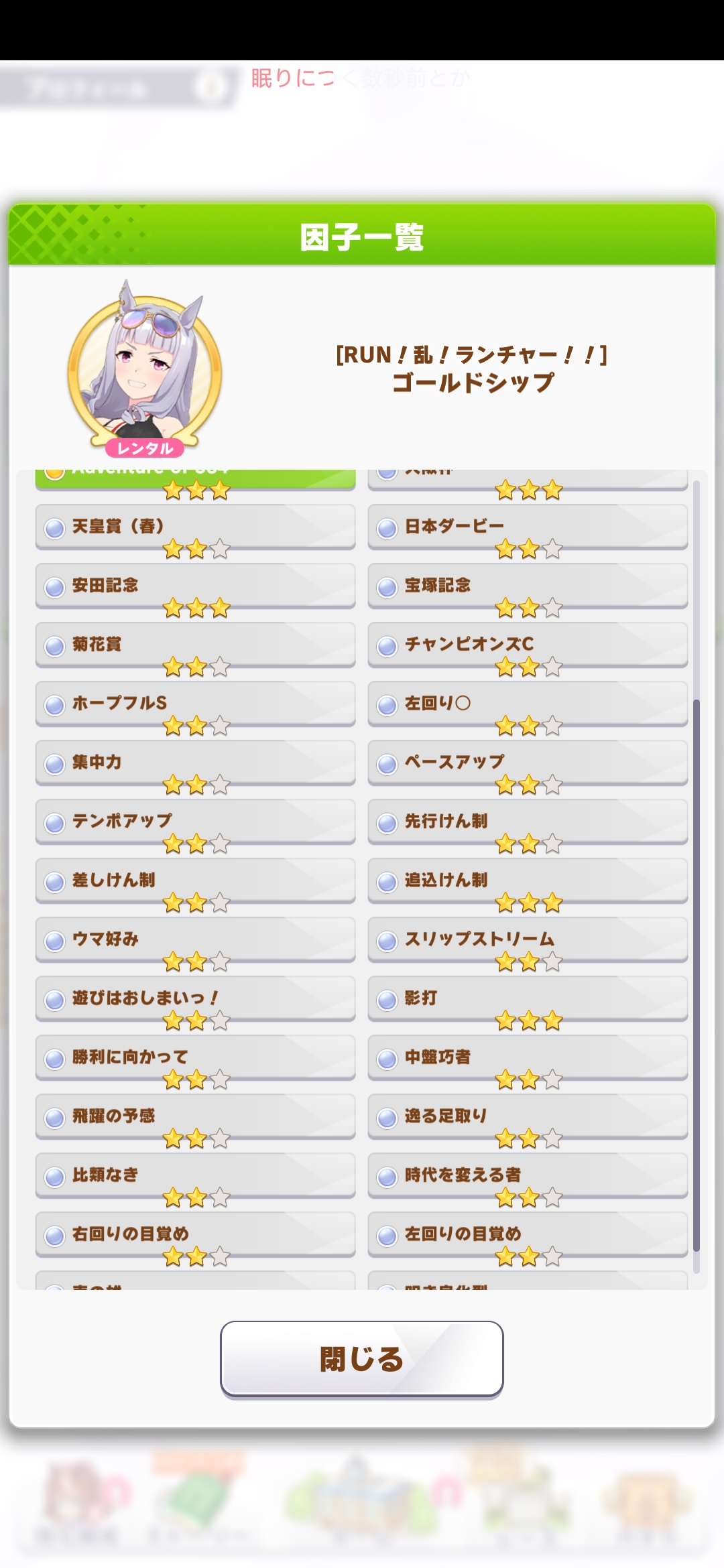
Task: Show the 遊びはおしまいっ！ factor info
Action: pyautogui.click(x=195, y=998)
